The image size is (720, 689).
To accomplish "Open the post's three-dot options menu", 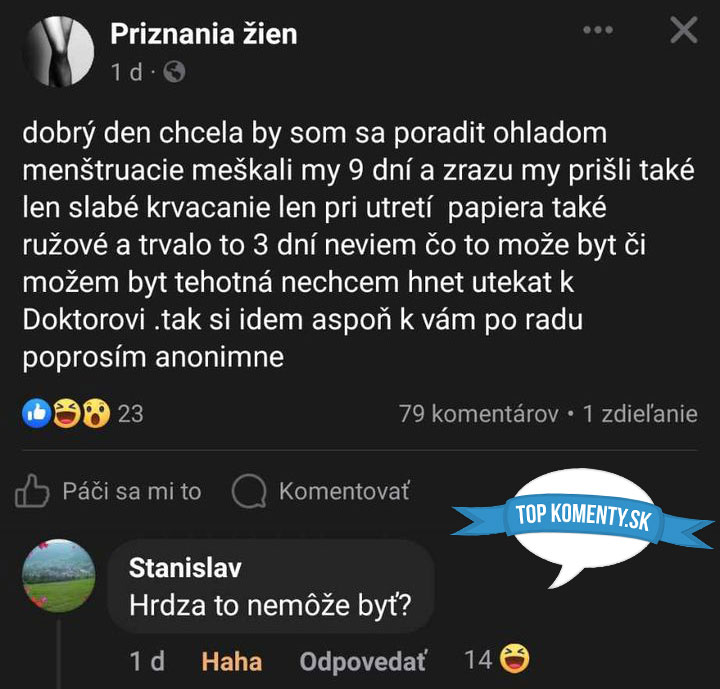I will [x=598, y=30].
